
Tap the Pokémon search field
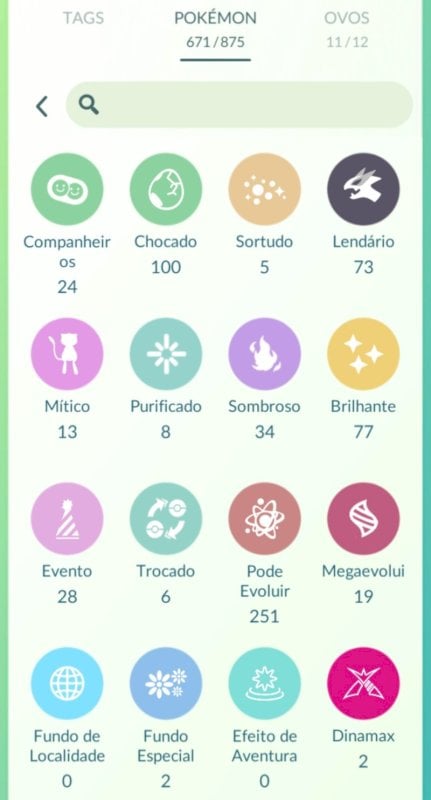pos(239,105)
